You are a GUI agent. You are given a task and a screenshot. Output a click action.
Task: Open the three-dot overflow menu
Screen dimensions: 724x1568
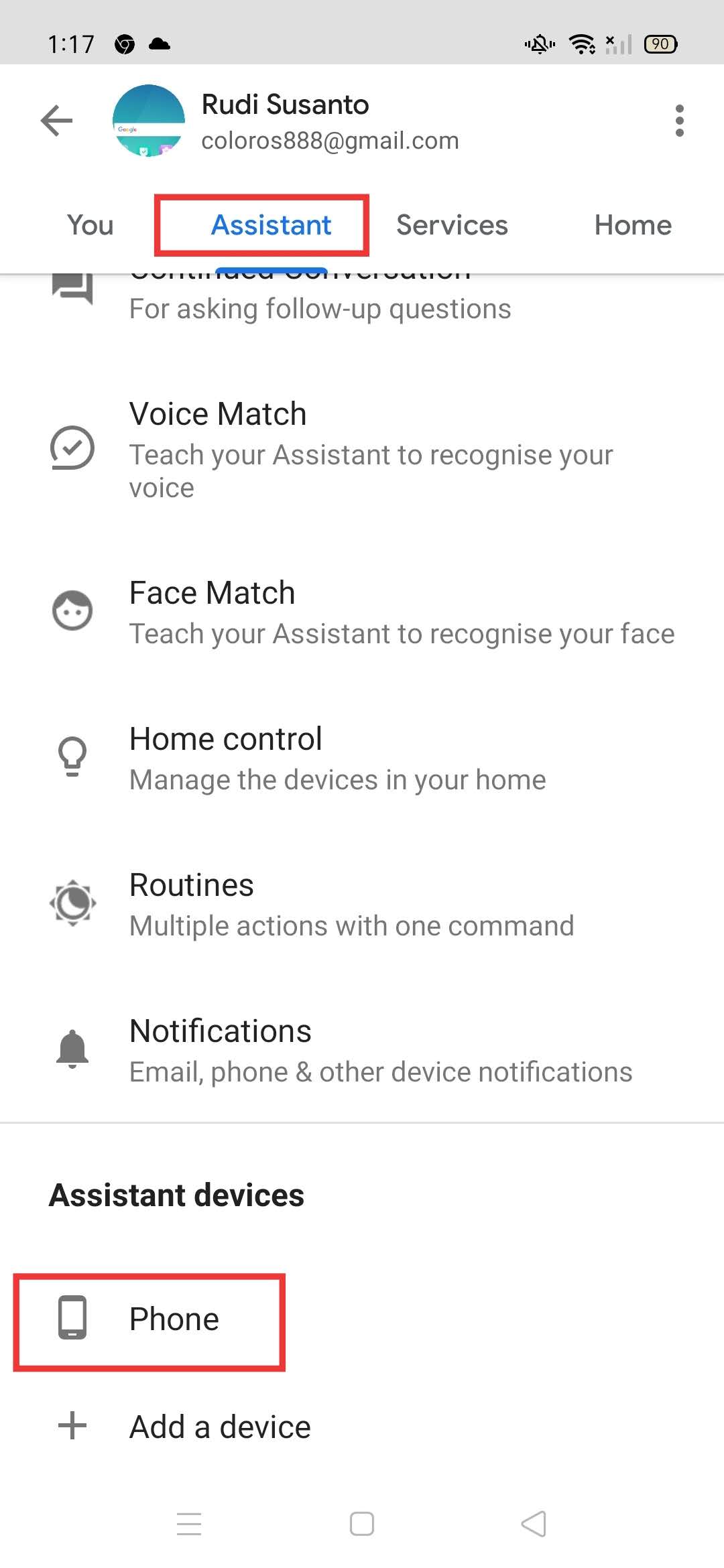(679, 121)
